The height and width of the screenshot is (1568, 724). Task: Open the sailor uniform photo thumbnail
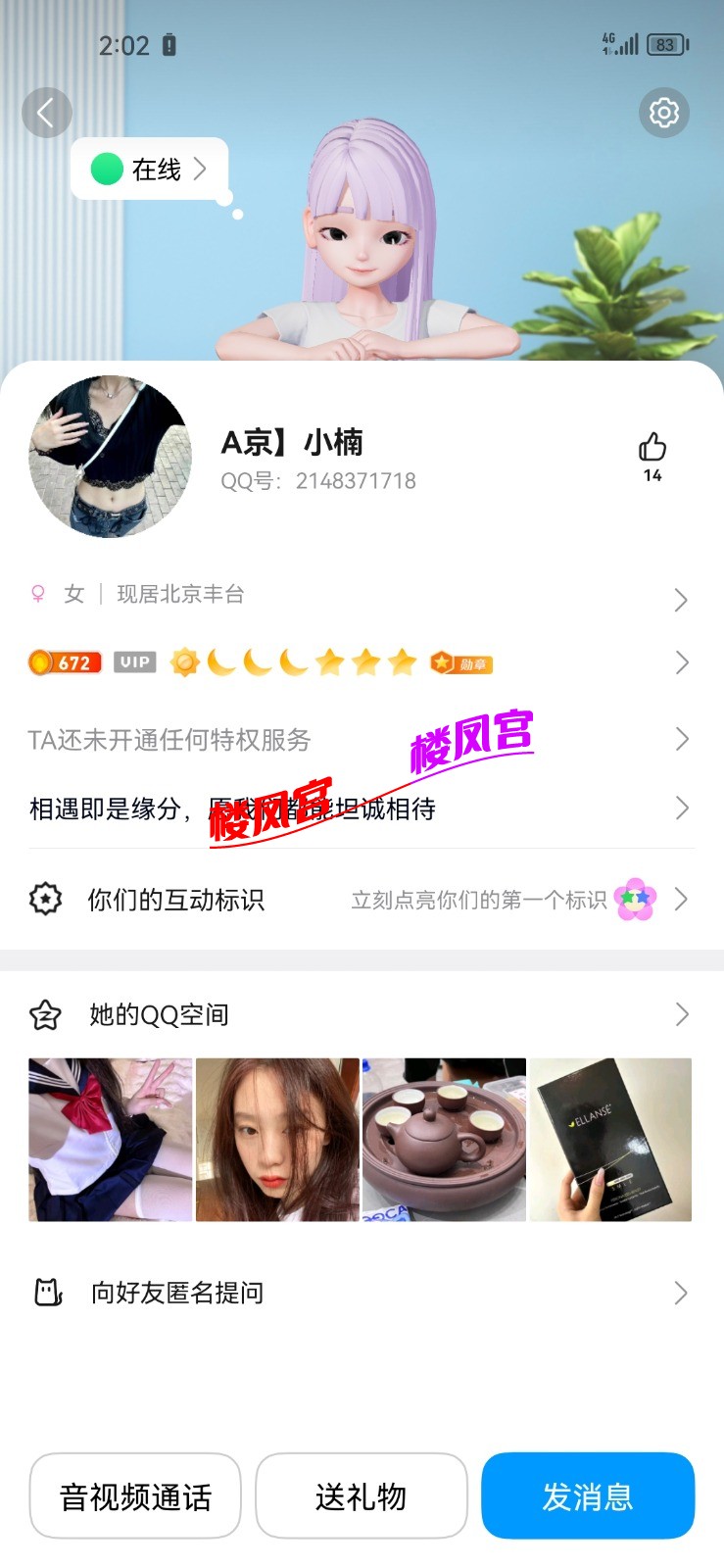click(110, 1139)
